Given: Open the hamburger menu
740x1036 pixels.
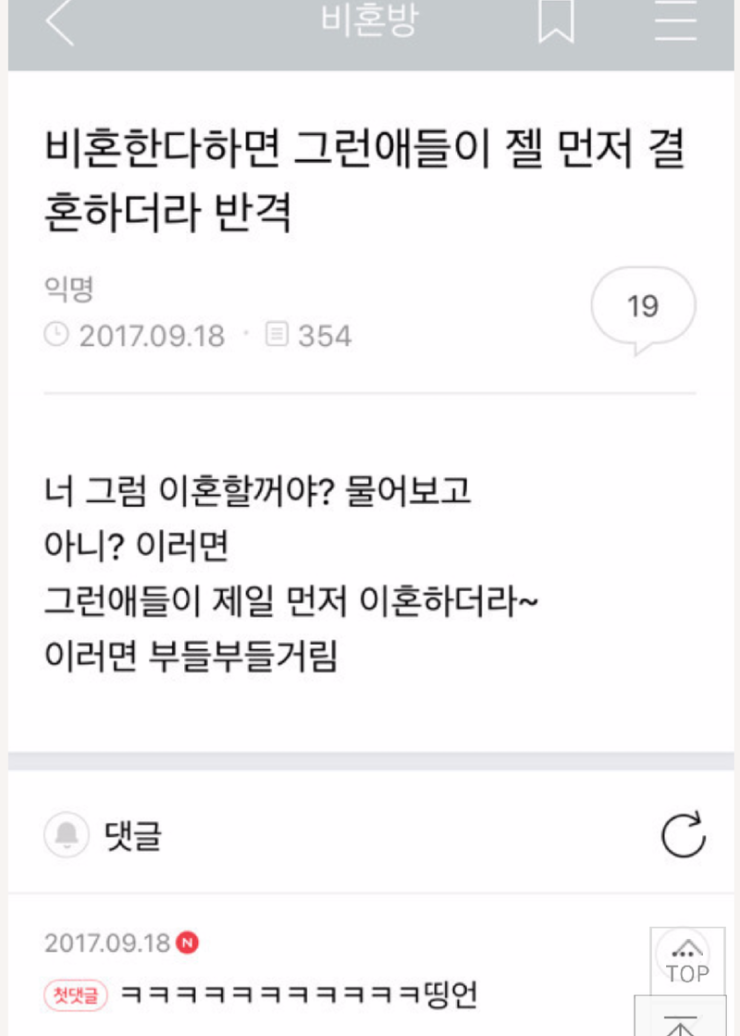Looking at the screenshot, I should click(x=676, y=20).
